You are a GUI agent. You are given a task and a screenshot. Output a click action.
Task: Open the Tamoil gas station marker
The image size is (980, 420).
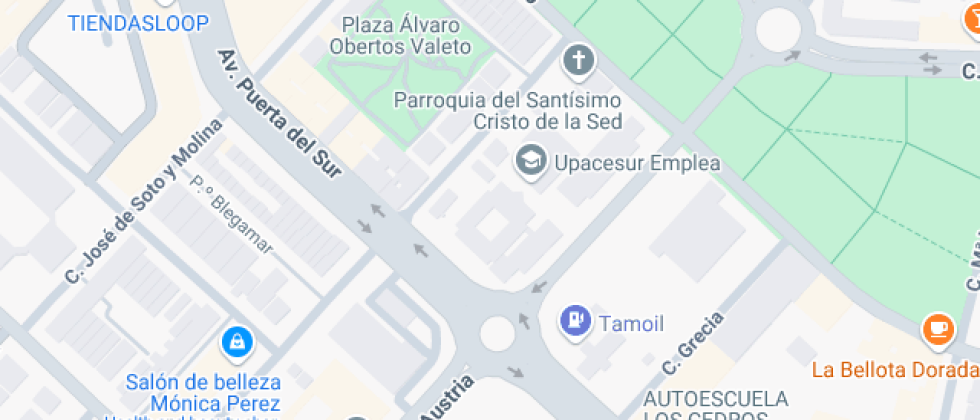click(576, 320)
